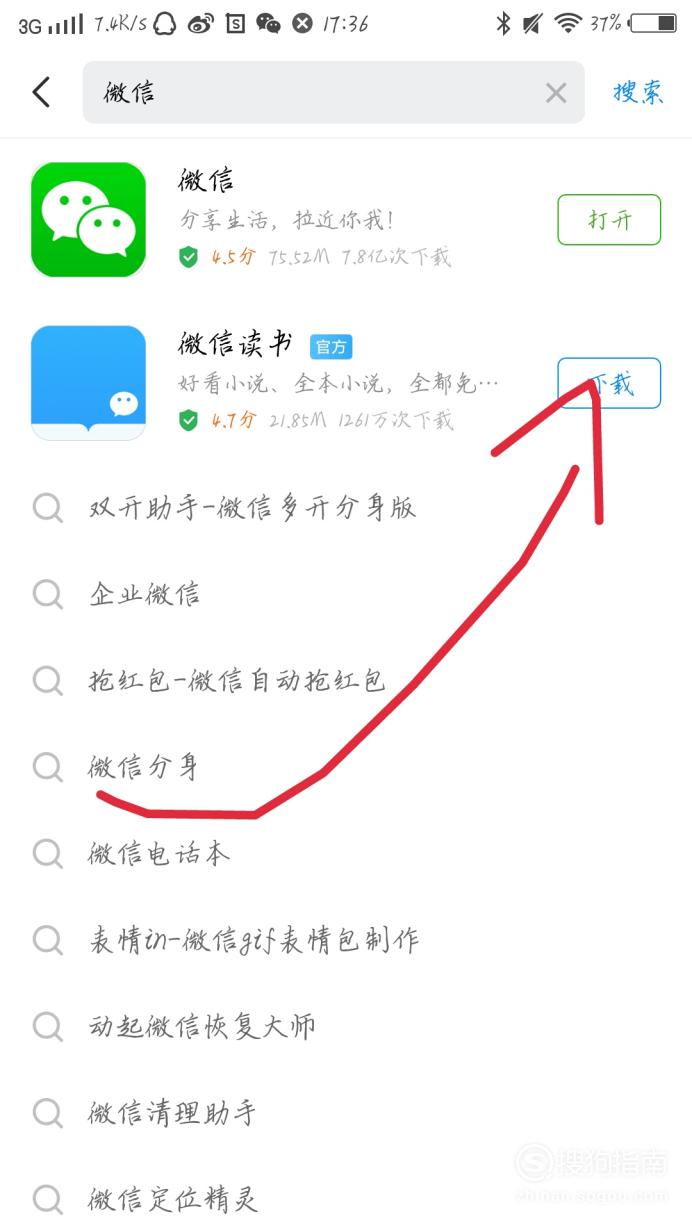
Task: Download 微信读书 with the 下载 button
Action: point(609,383)
